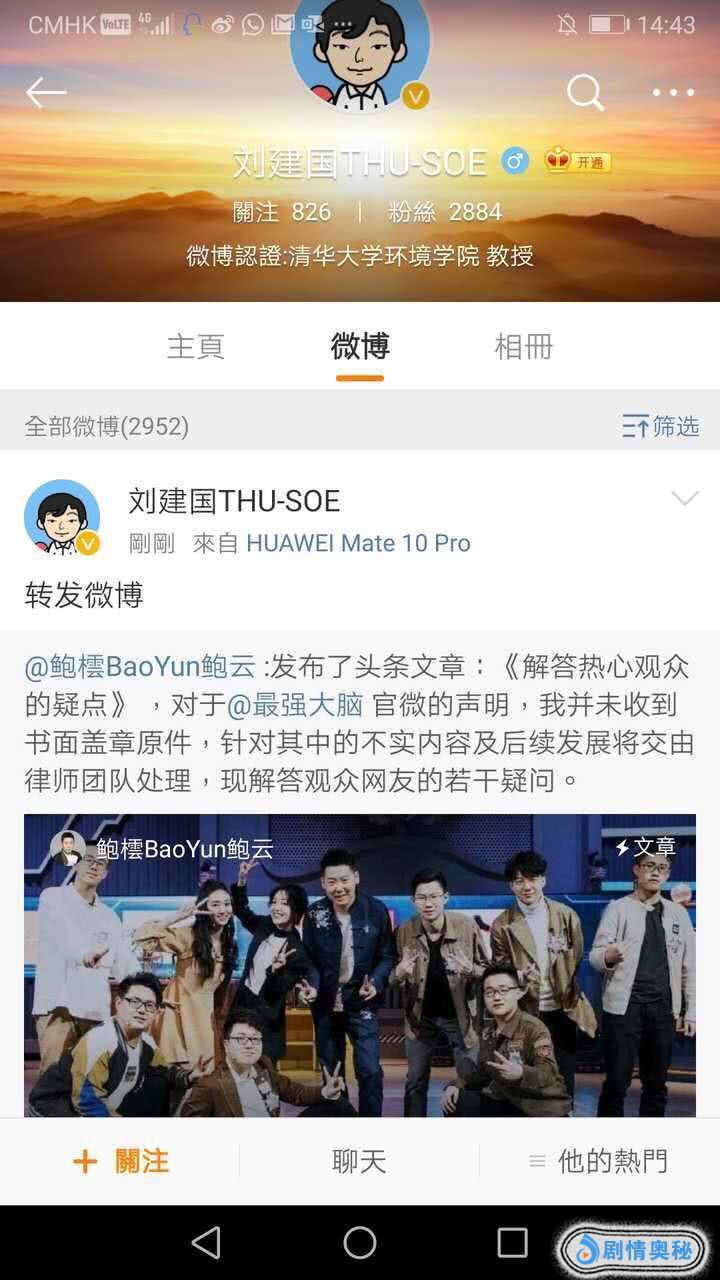Go back using the top-left arrow

coord(46,93)
